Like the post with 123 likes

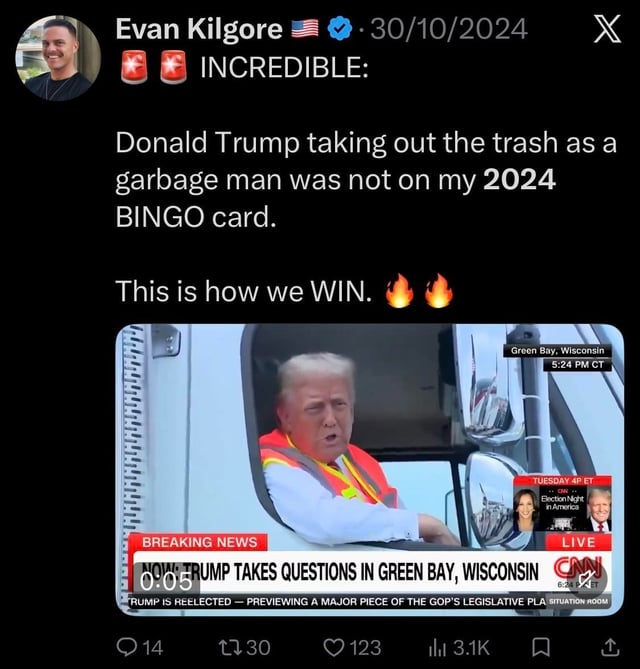[x=349, y=647]
